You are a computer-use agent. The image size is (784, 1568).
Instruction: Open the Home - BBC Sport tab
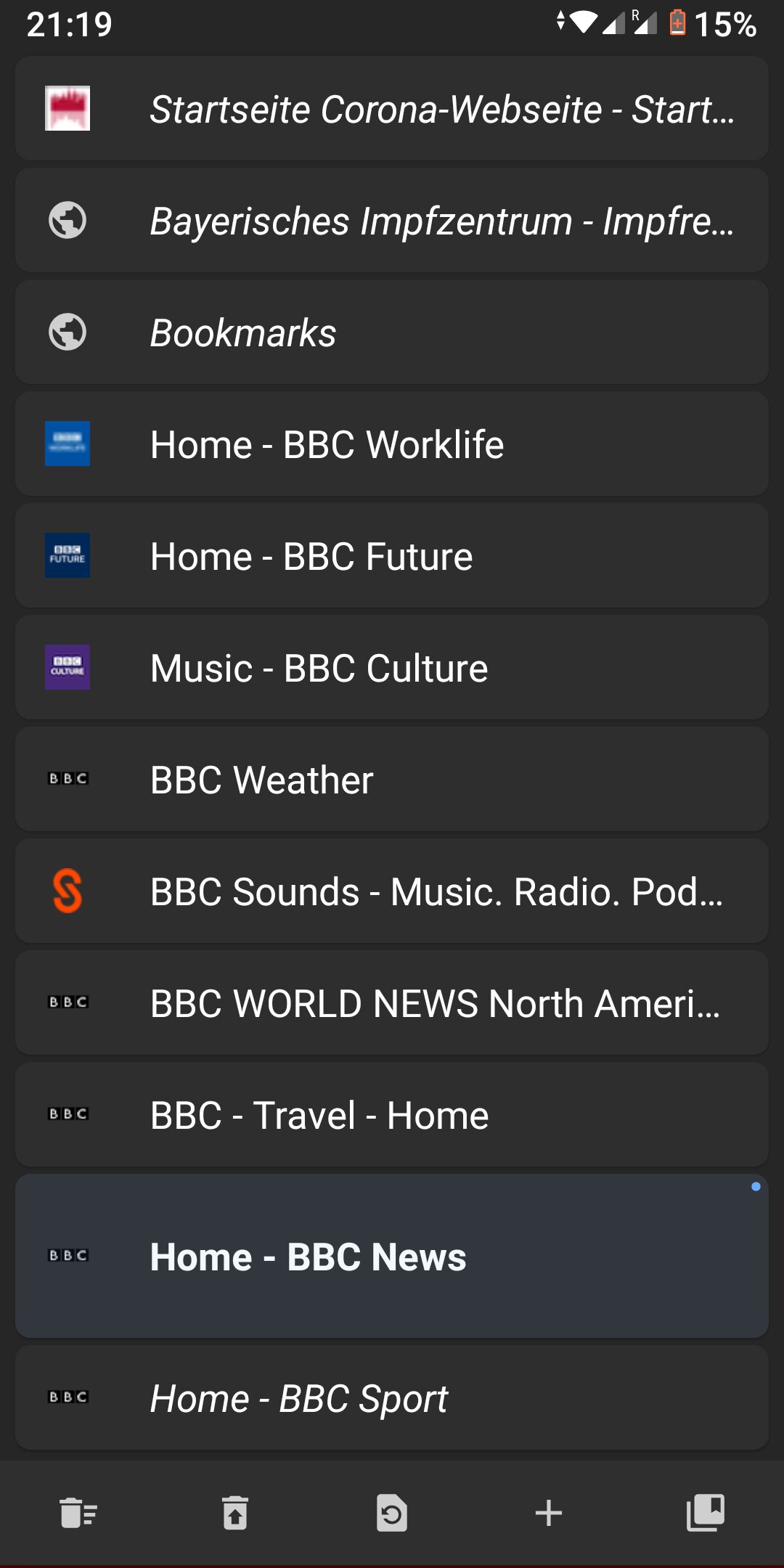(392, 1398)
